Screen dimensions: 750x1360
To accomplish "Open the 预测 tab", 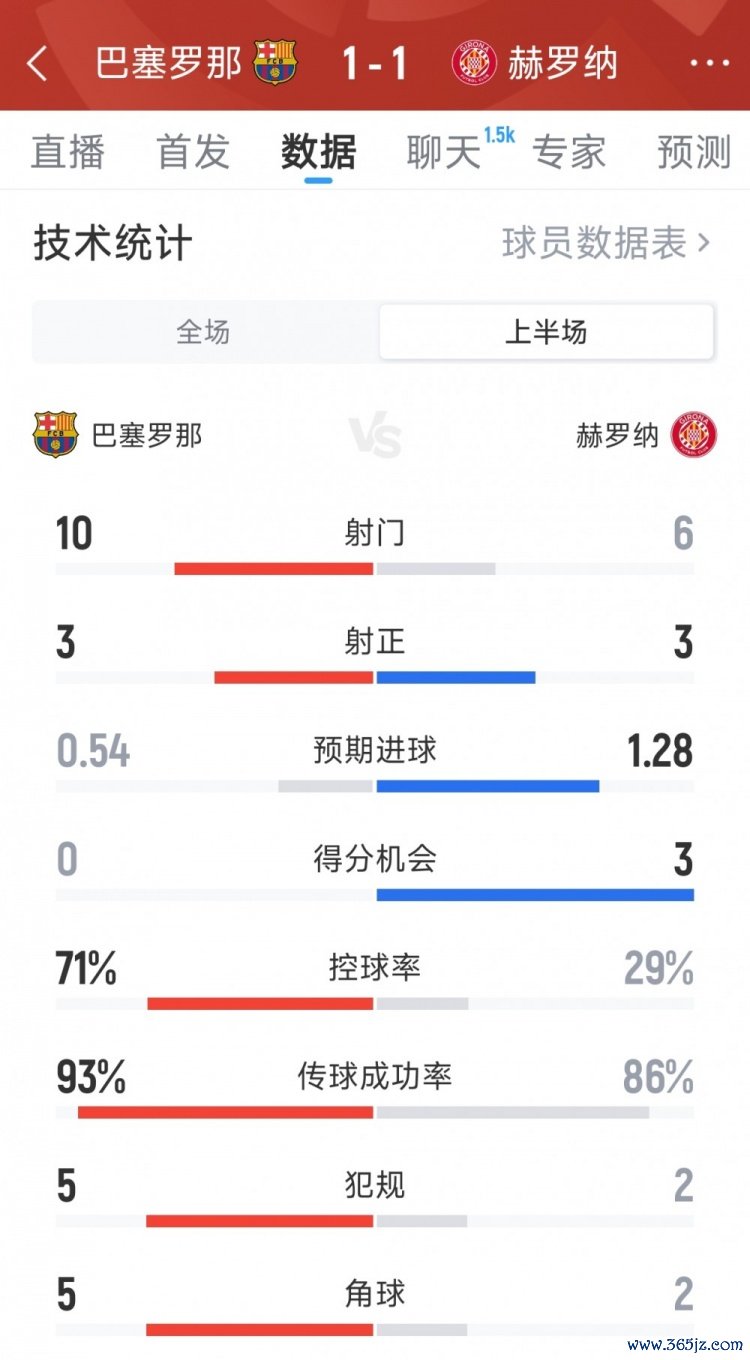I will click(x=694, y=152).
